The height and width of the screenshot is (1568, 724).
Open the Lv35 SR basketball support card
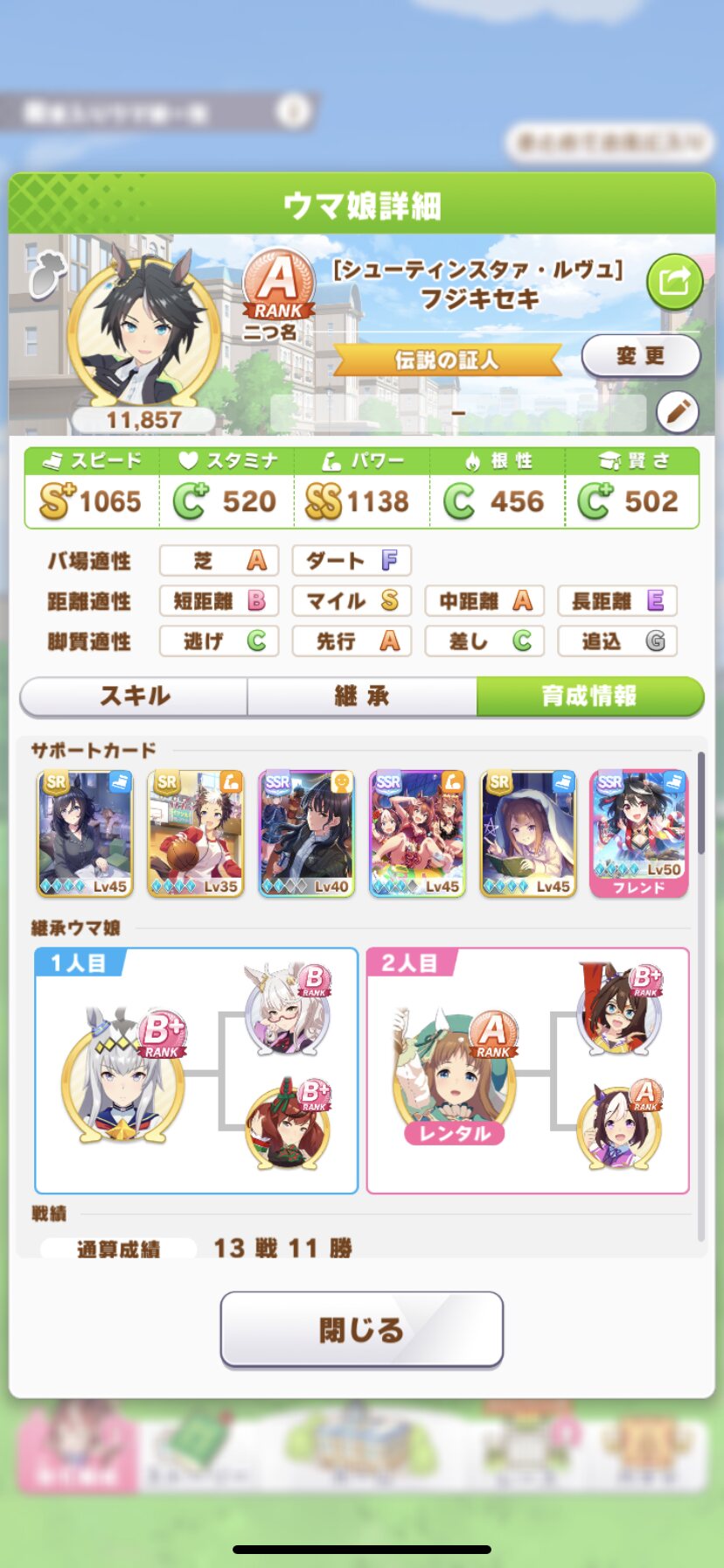(x=196, y=833)
